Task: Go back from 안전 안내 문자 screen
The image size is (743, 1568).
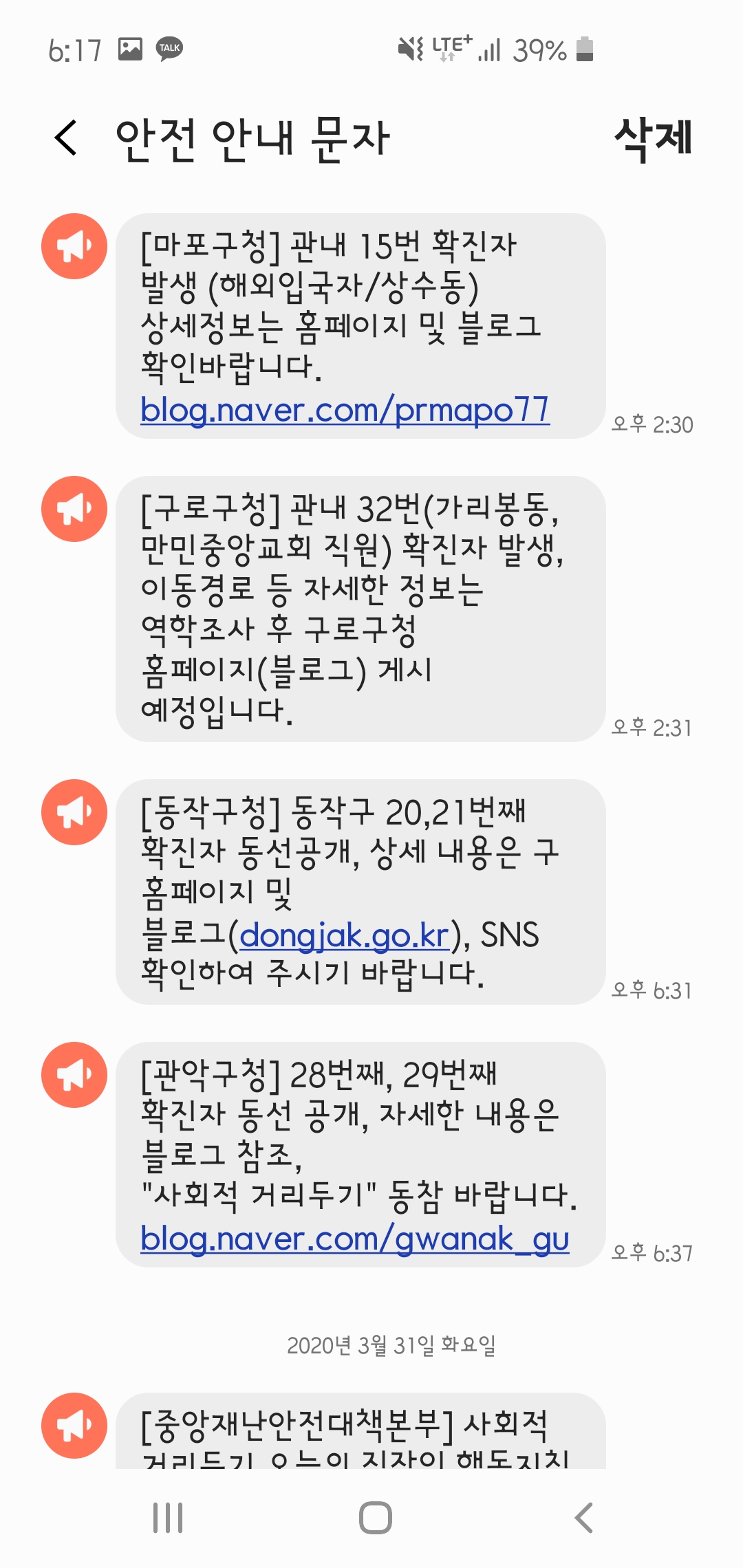Action: [x=67, y=138]
